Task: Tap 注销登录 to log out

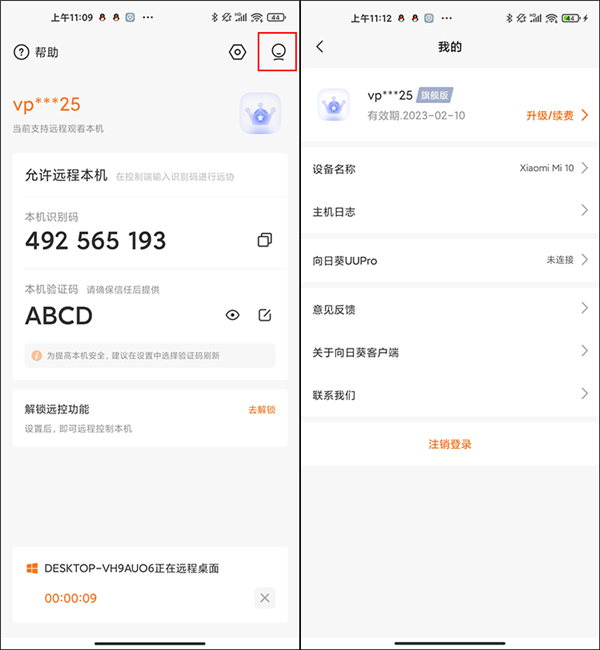Action: (x=450, y=444)
